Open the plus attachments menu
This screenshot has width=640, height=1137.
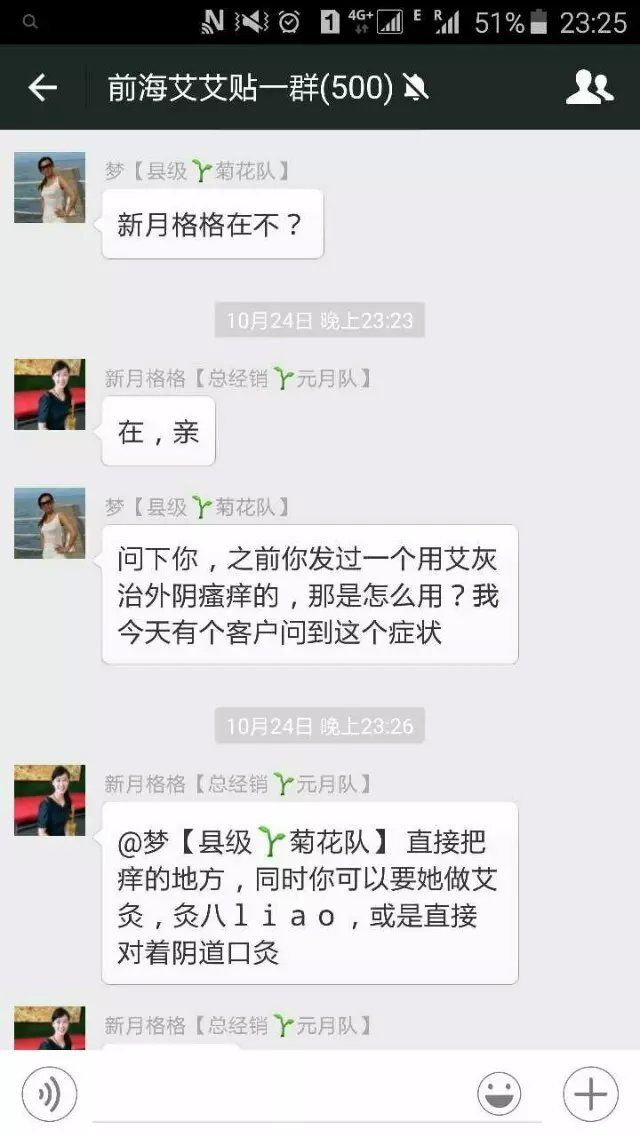[x=590, y=1094]
